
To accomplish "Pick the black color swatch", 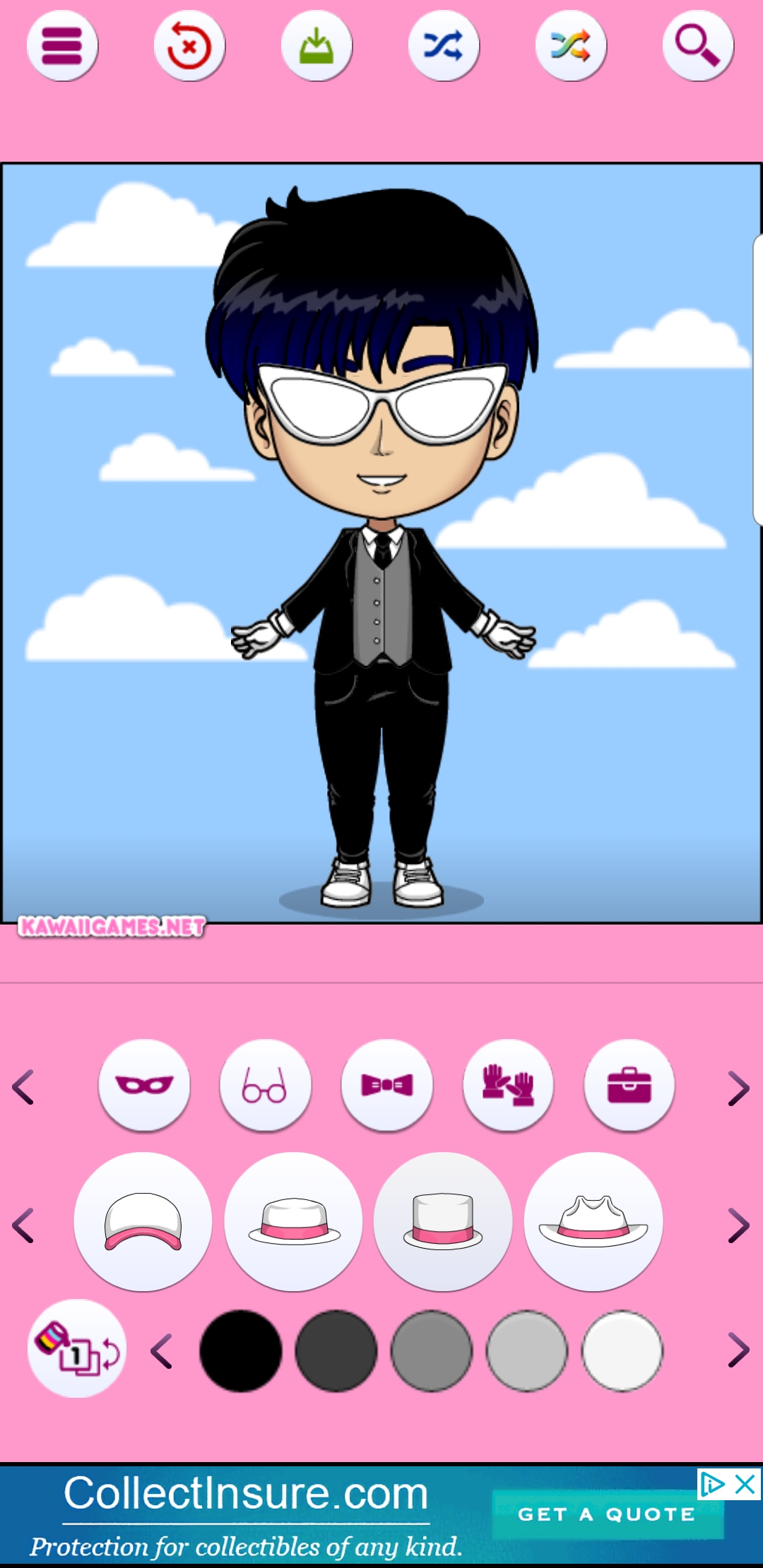I will (241, 1351).
